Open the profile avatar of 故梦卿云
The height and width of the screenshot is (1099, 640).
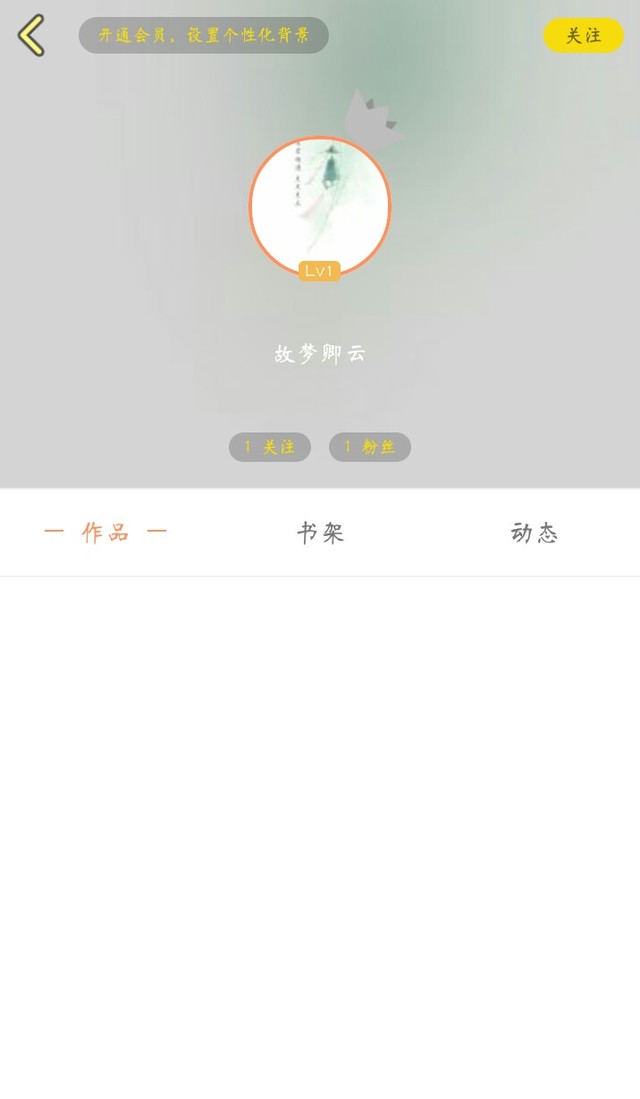tap(320, 206)
